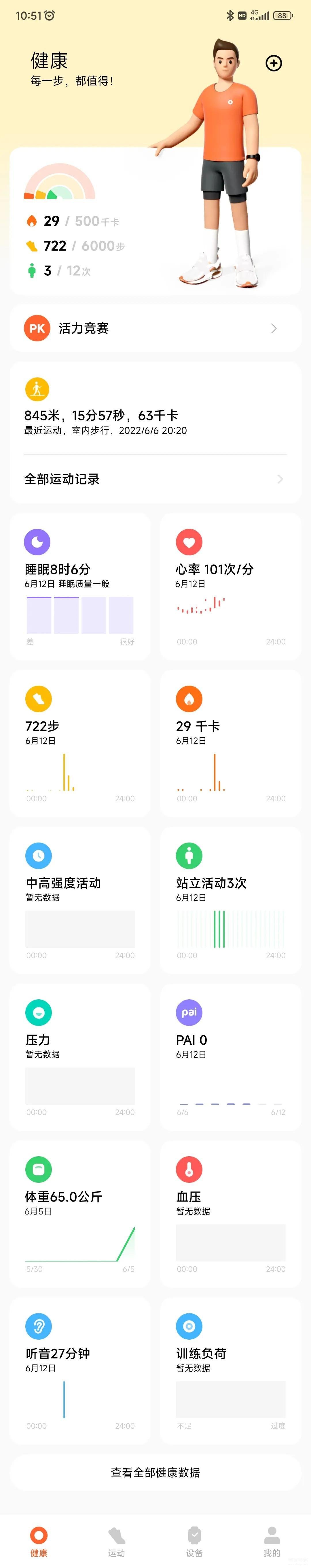Open the 压力 stress card
The height and width of the screenshot is (1568, 311).
point(79,1057)
